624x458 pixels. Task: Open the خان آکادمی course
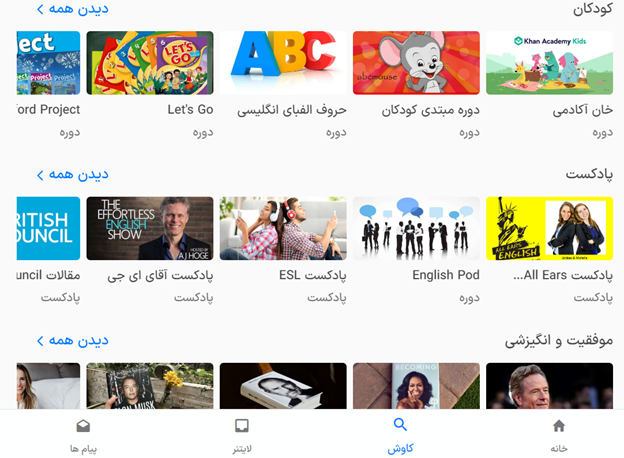point(549,63)
